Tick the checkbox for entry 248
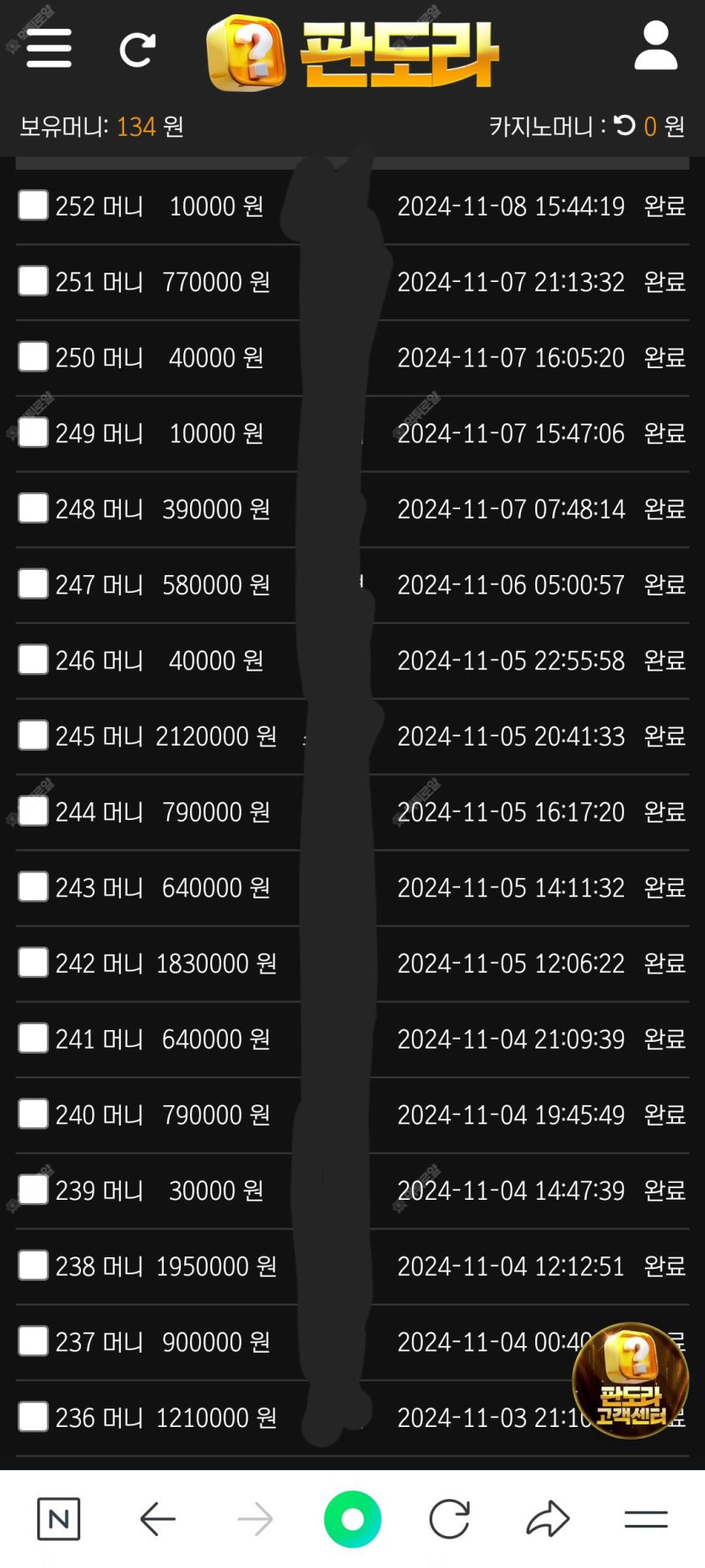Image resolution: width=705 pixels, height=1568 pixels. point(33,508)
